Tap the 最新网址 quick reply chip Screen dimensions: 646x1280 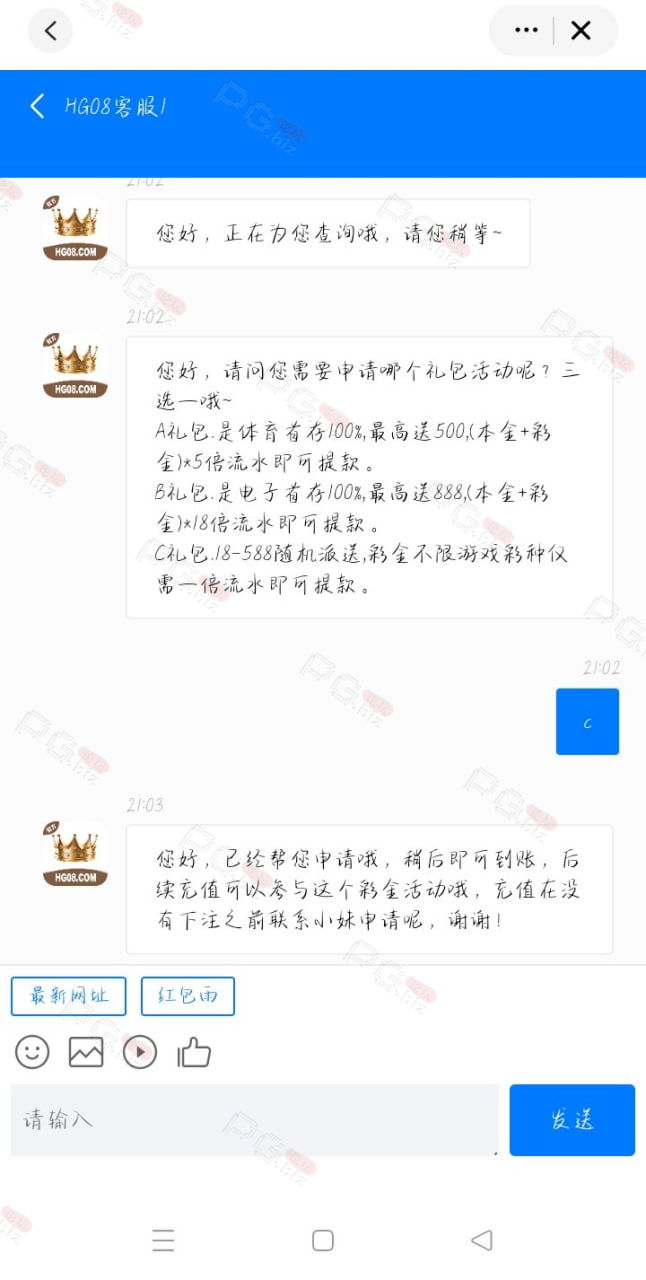click(69, 996)
